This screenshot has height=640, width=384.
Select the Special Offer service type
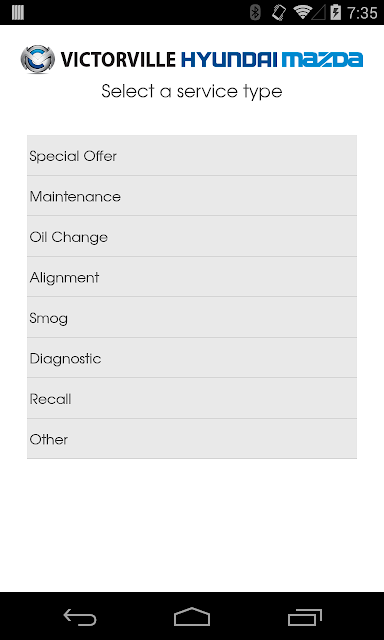point(192,156)
